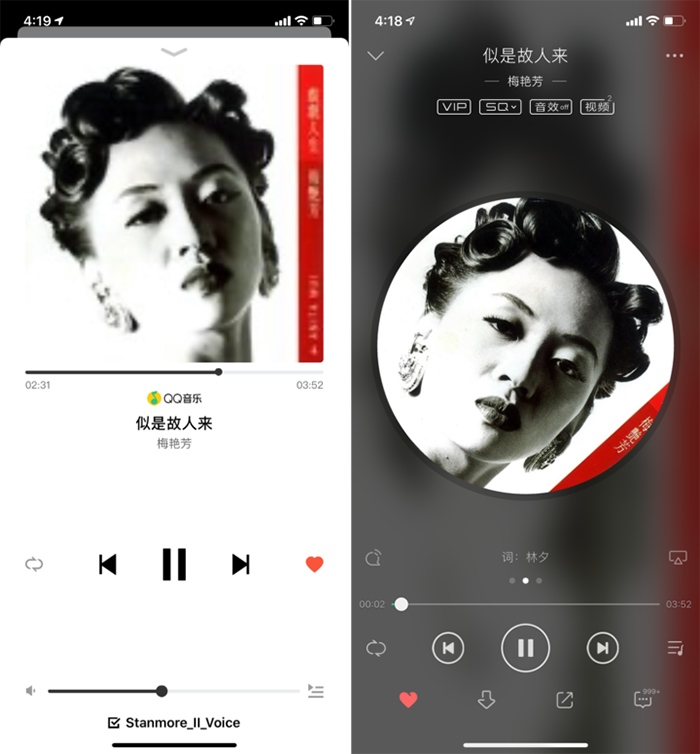Pause playback in the white player
700x754 pixels.
pyautogui.click(x=174, y=564)
